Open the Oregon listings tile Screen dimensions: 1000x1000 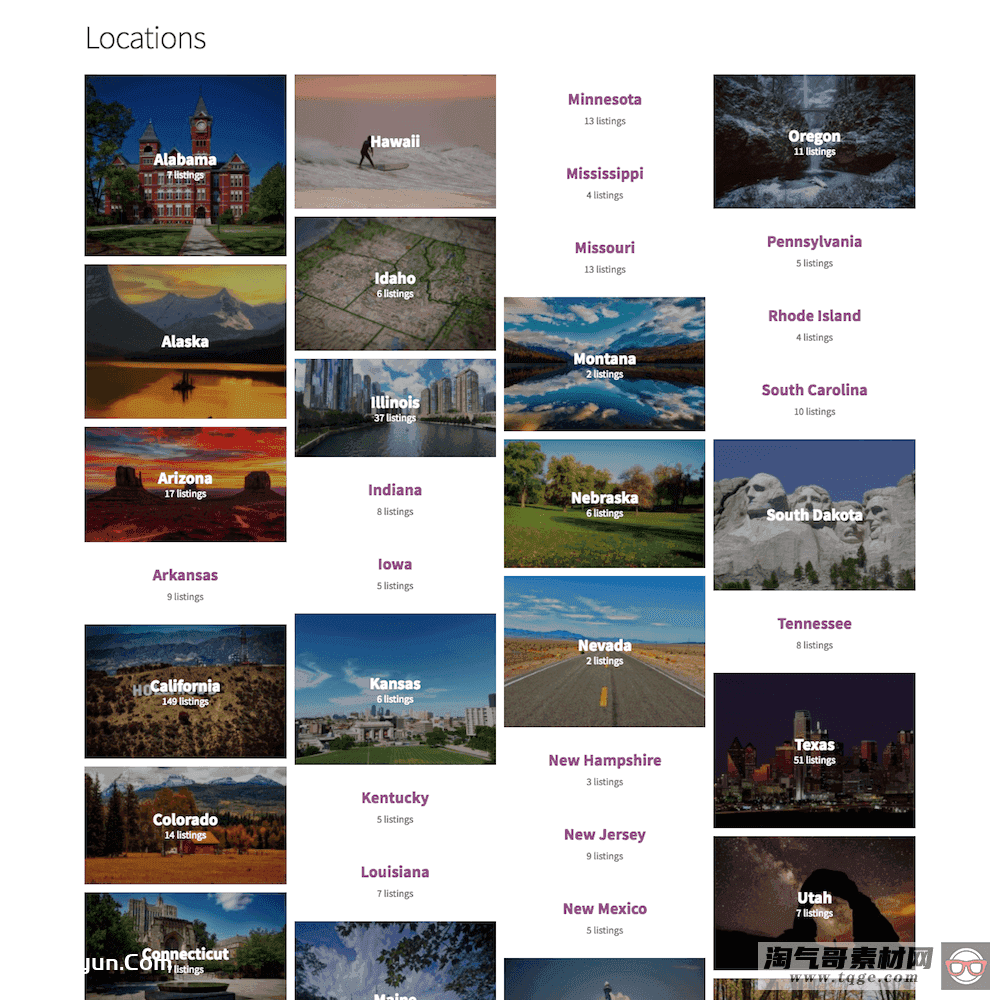(x=814, y=141)
